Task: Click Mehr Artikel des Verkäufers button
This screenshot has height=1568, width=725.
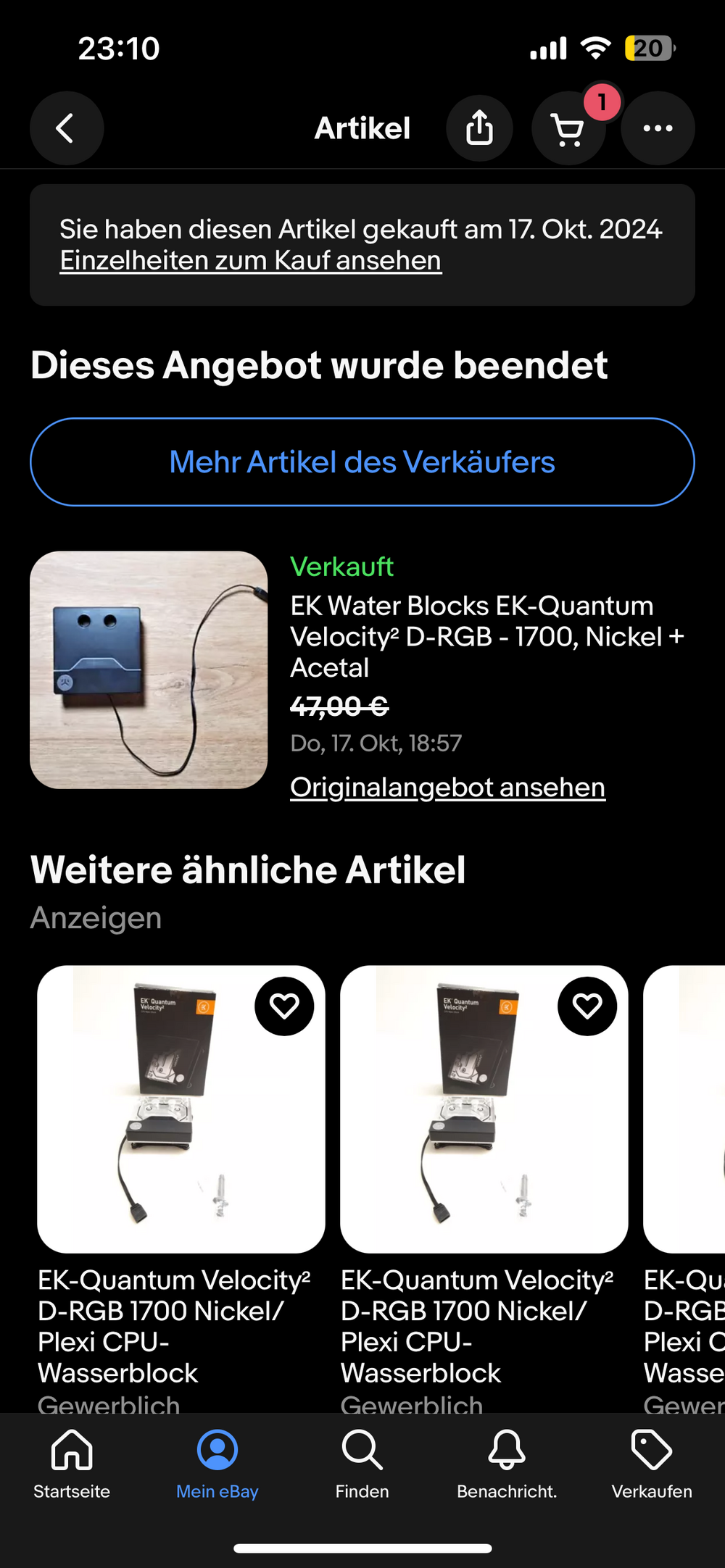Action: click(362, 462)
